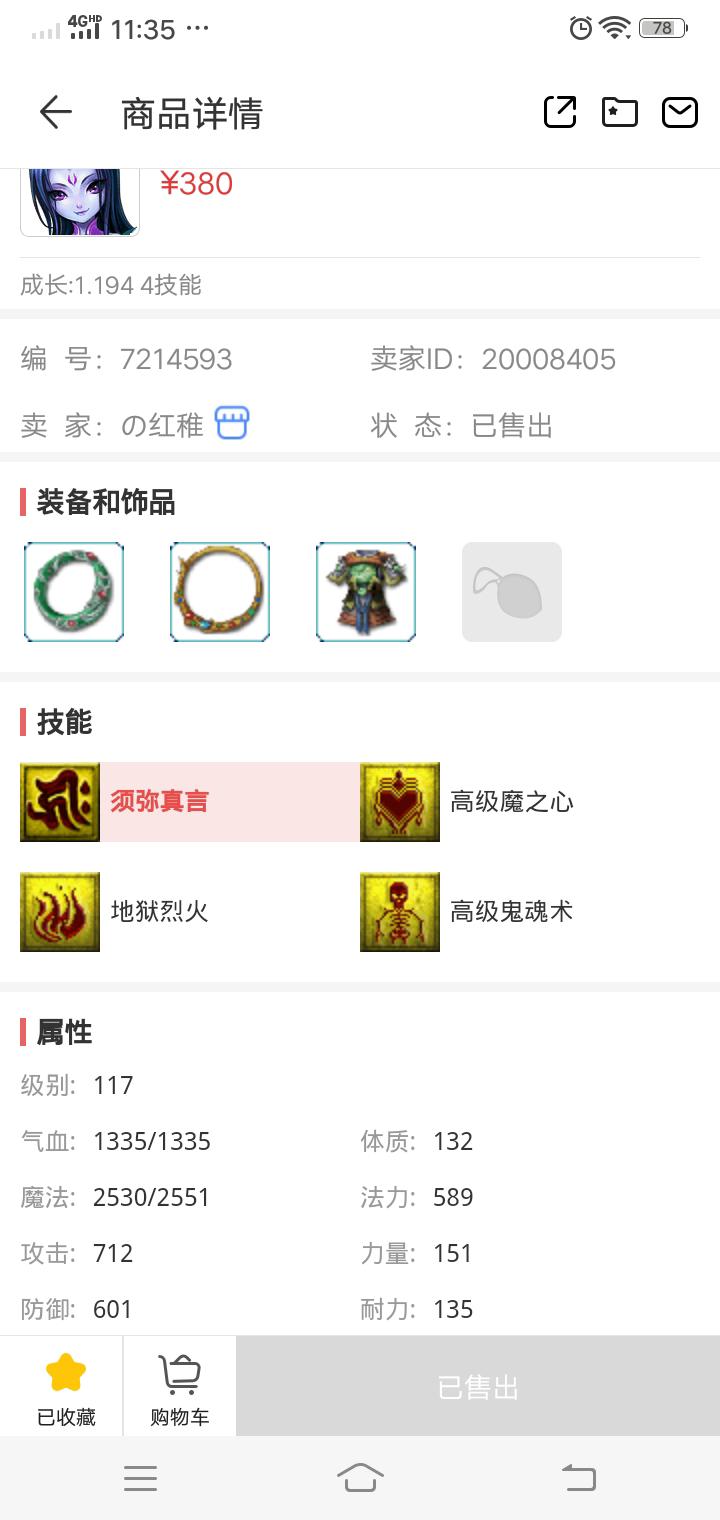The height and width of the screenshot is (1520, 720).
Task: Open the messages envelope icon
Action: 680,112
